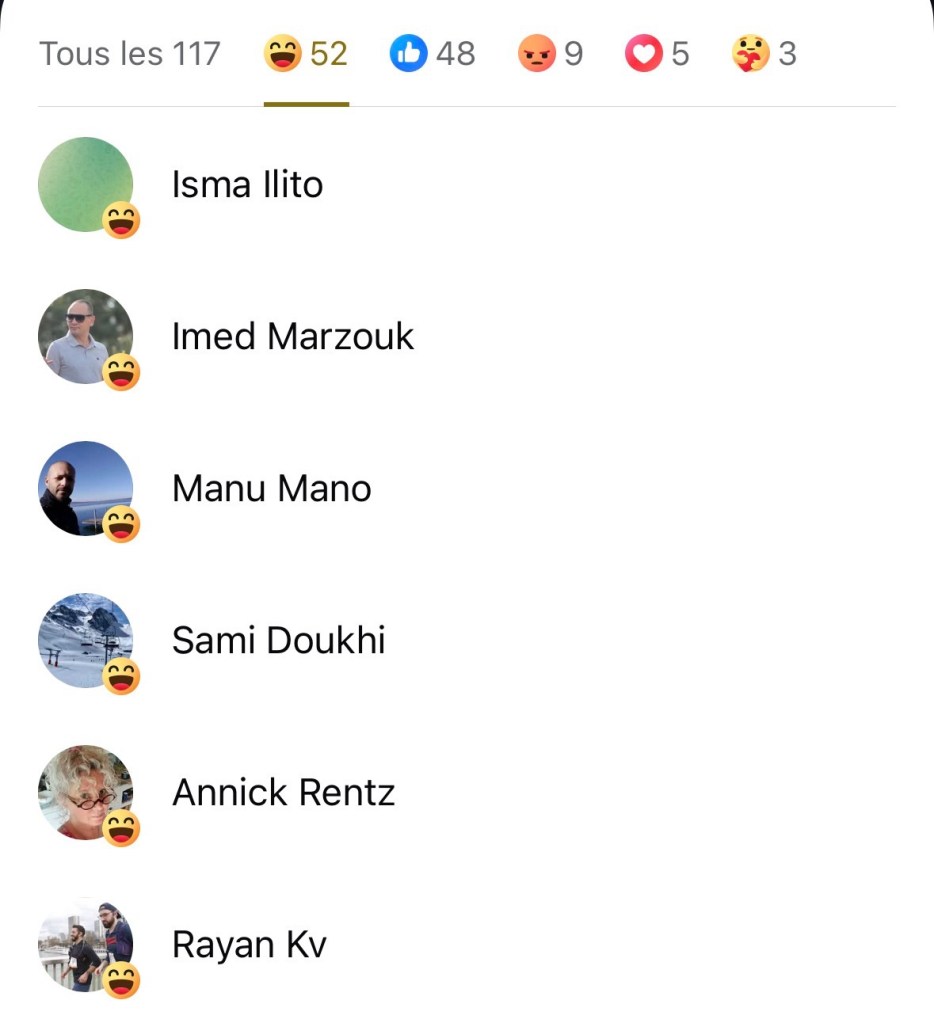This screenshot has width=934, height=1023.
Task: Click the Haha badge on Isma Ilito's avatar
Action: (120, 222)
